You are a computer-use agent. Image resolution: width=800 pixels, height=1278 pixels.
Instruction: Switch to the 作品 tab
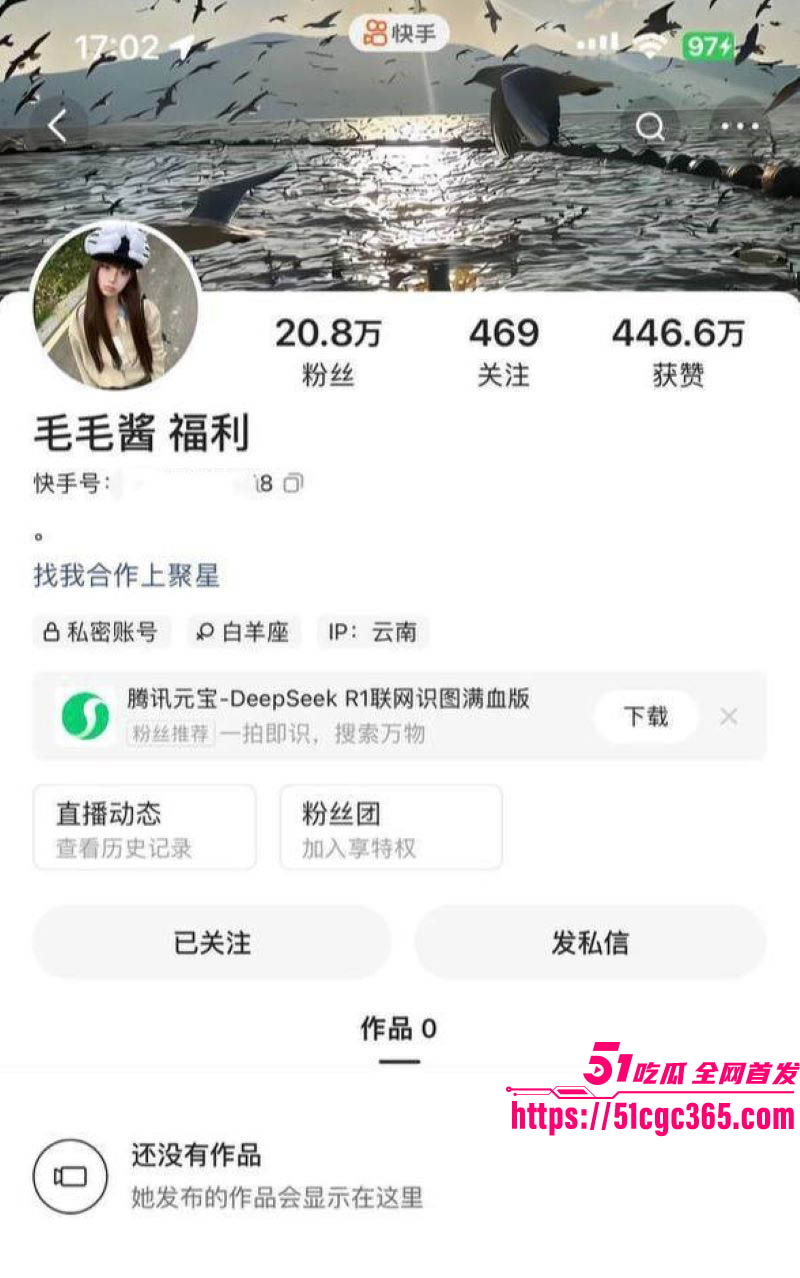click(401, 1026)
